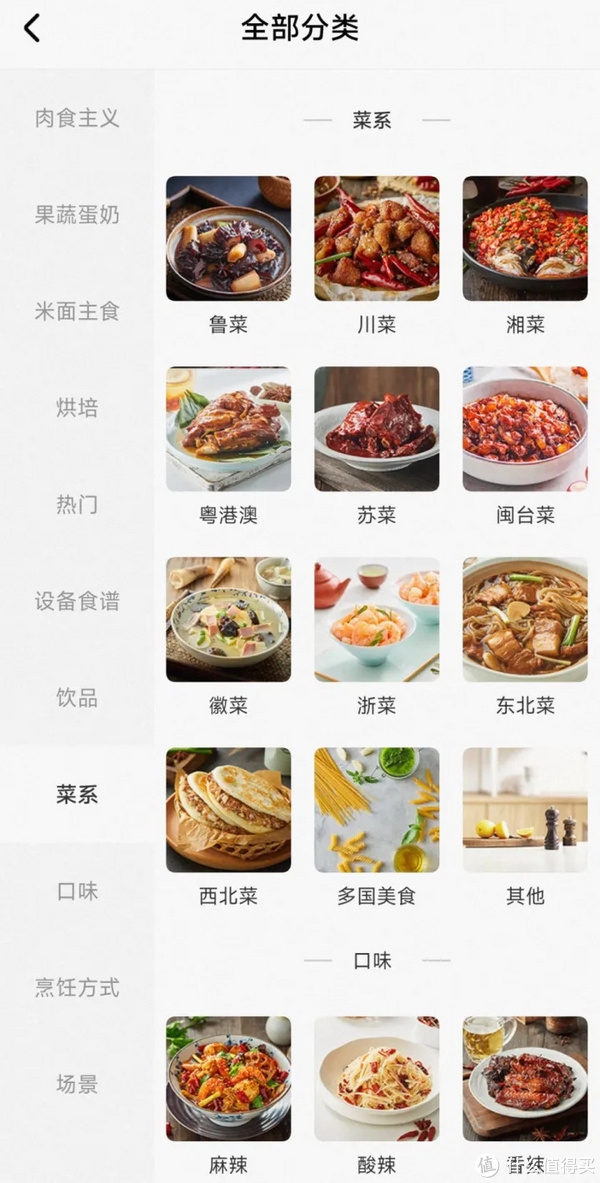Open the 设备食谱 category
The image size is (600, 1183).
click(x=77, y=601)
